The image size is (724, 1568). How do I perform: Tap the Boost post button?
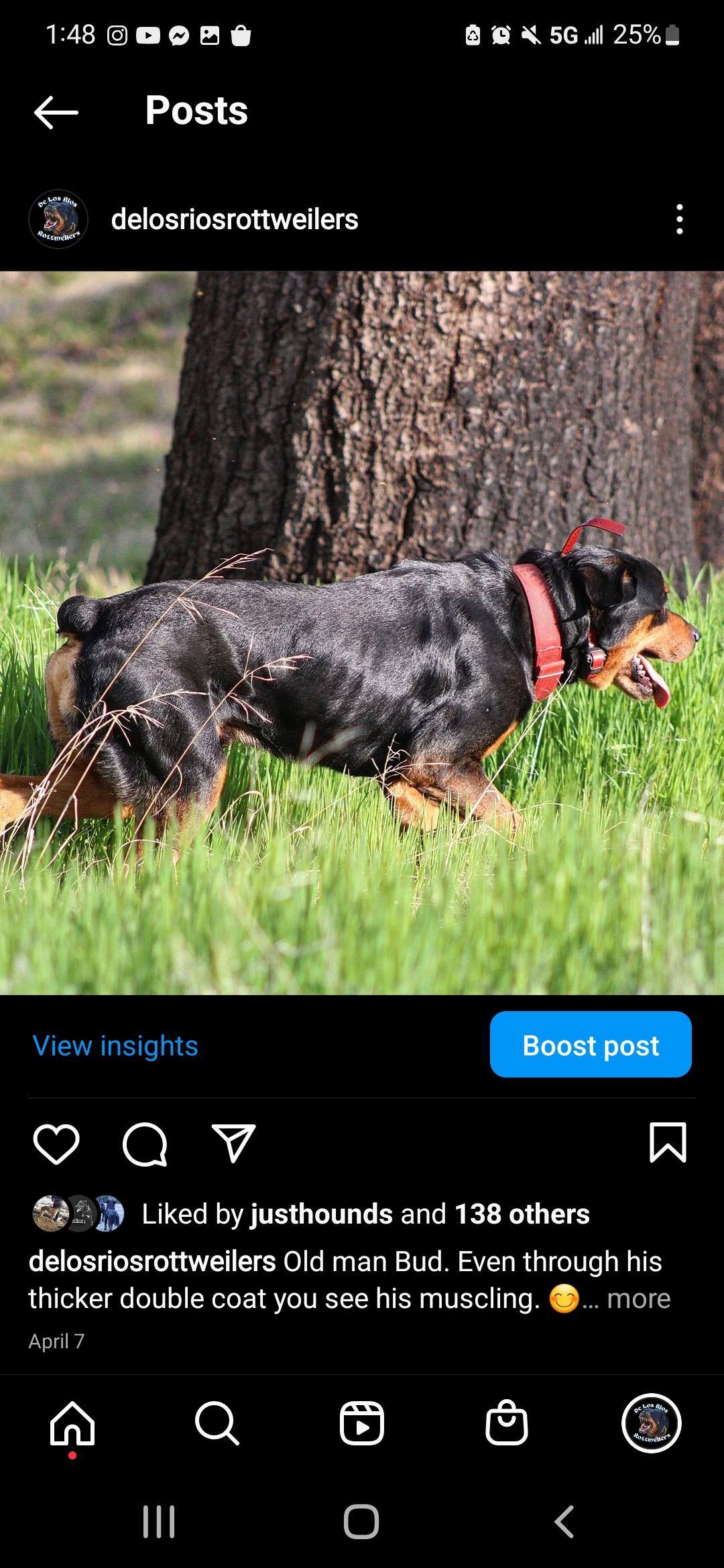[x=590, y=1045]
